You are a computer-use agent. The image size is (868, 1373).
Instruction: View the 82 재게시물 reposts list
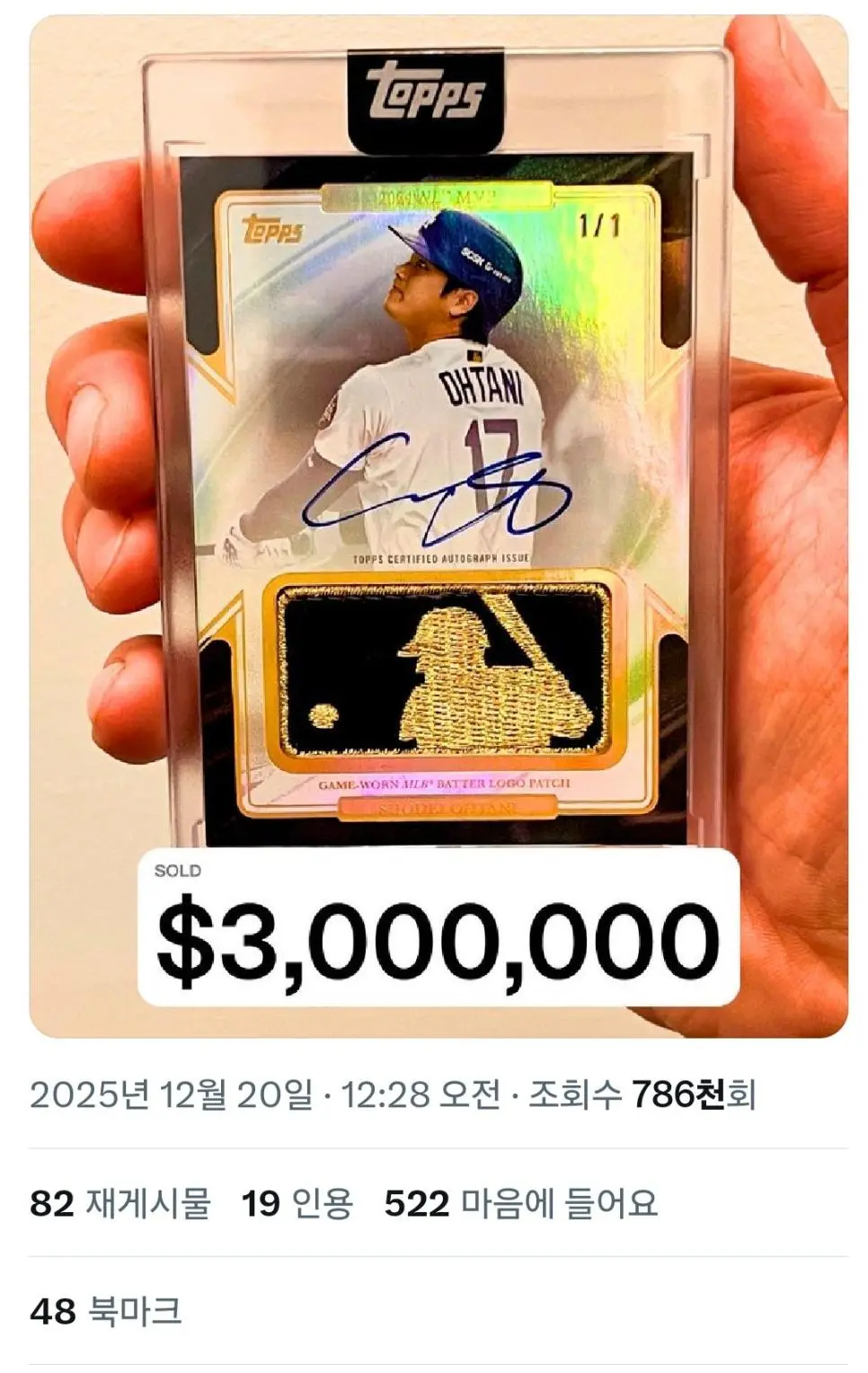click(120, 1203)
